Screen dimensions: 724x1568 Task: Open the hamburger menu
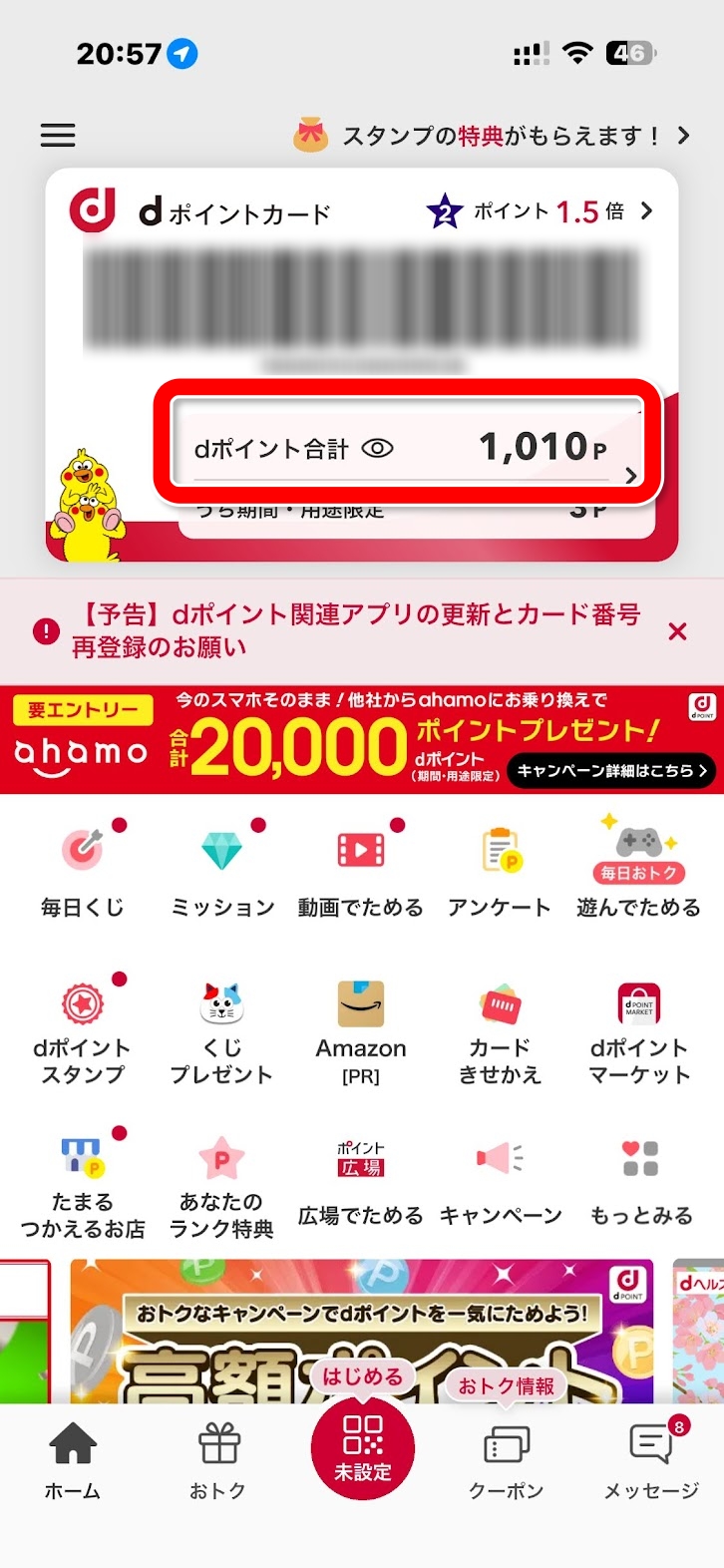pos(57,135)
